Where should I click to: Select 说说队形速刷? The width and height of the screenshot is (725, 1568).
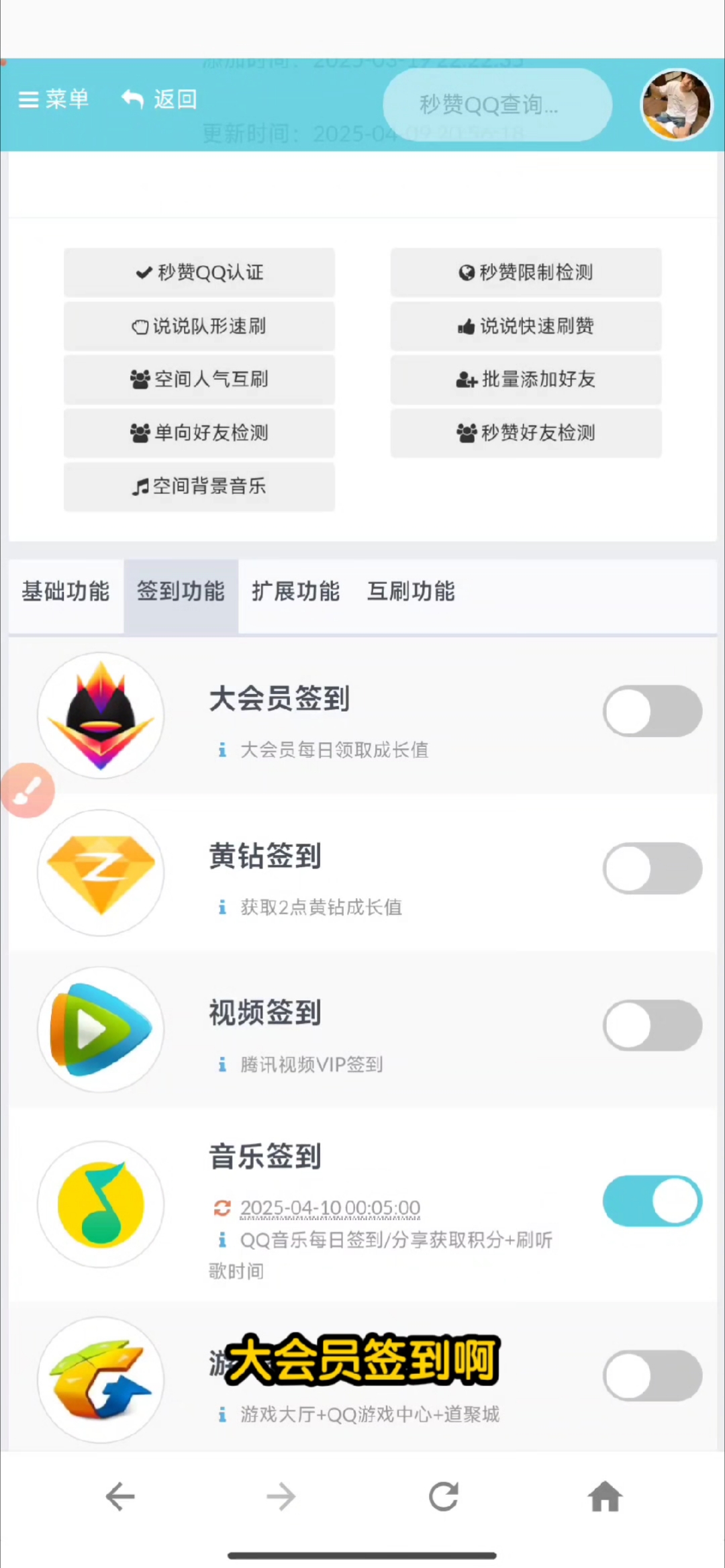(199, 326)
